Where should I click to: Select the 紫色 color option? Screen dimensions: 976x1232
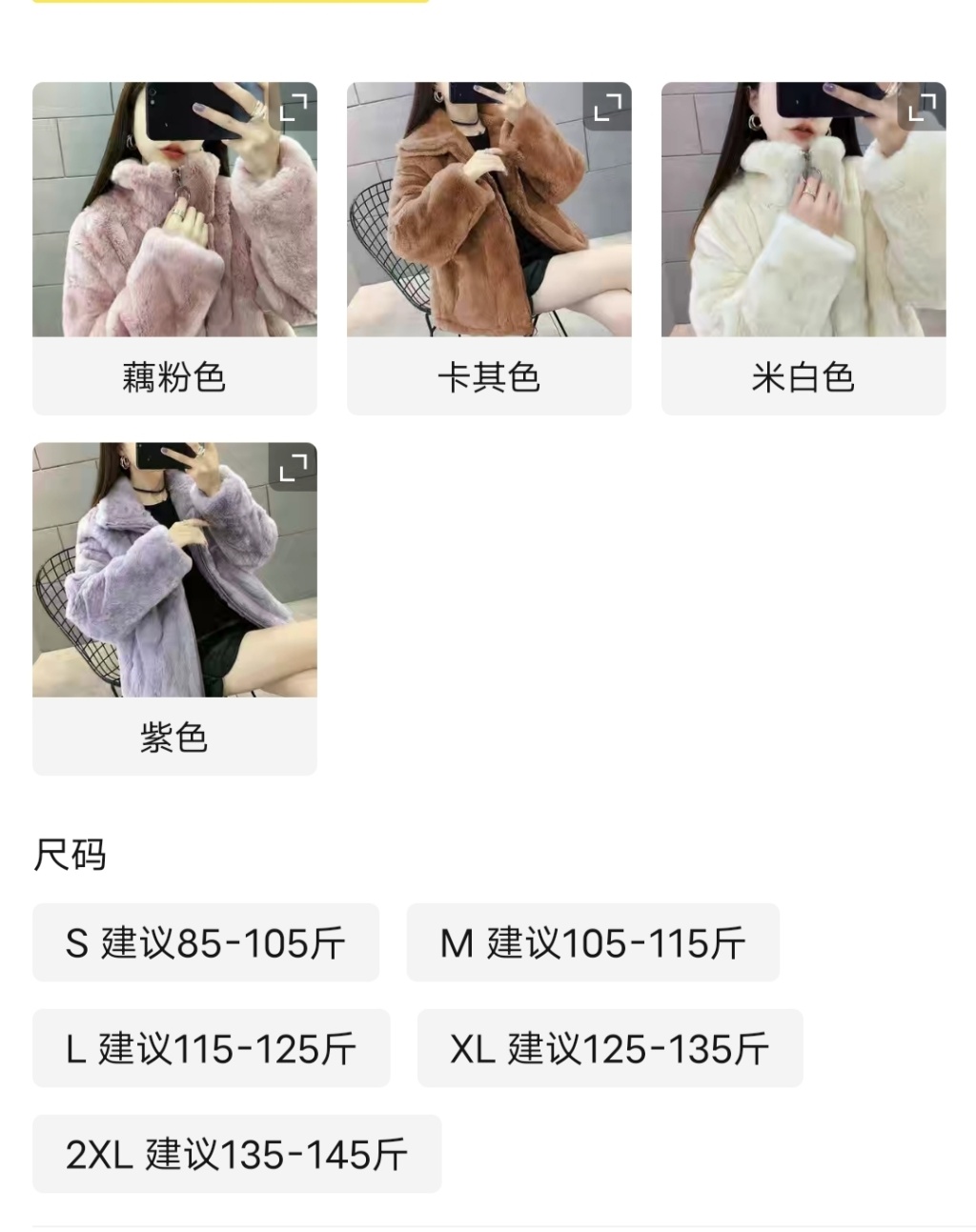pos(174,737)
